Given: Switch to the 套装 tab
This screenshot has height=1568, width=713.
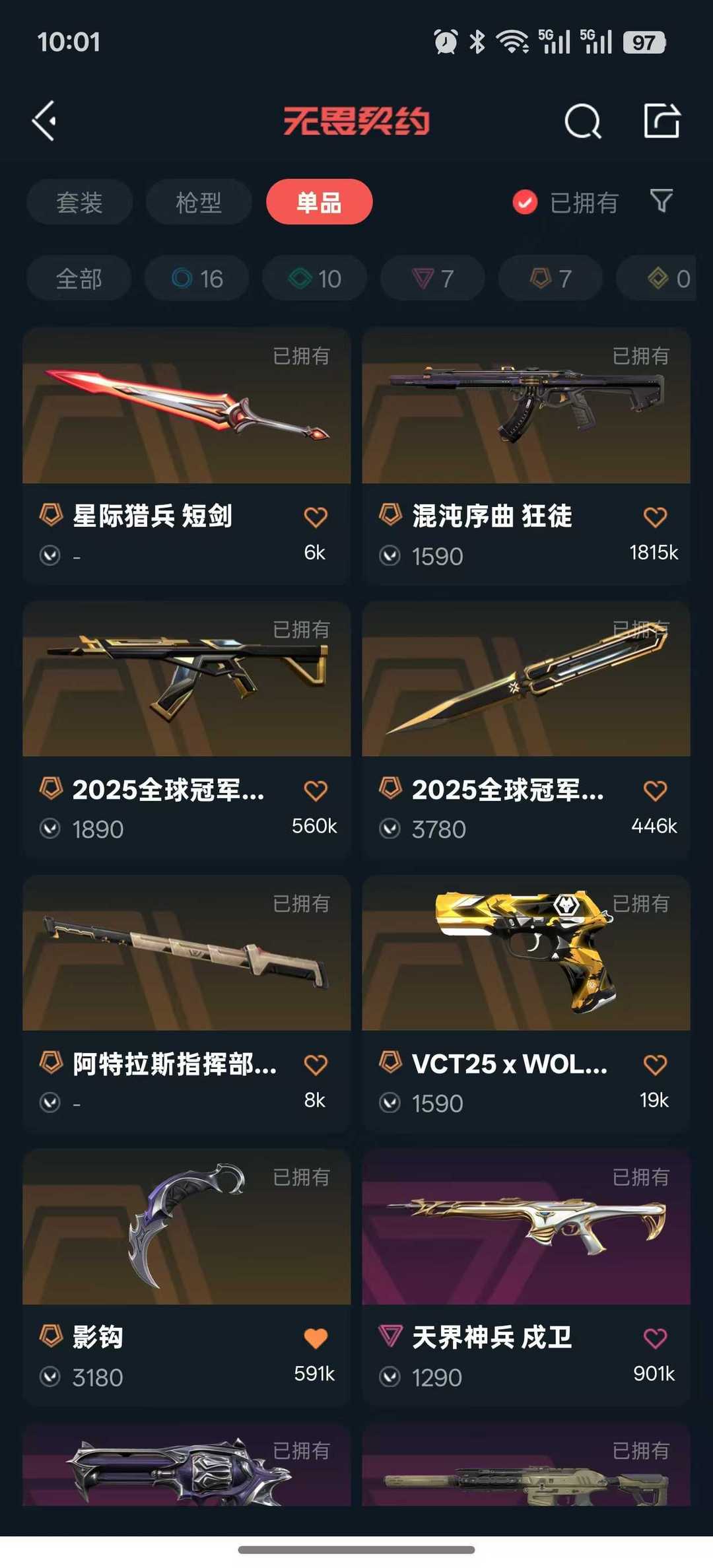Looking at the screenshot, I should [x=79, y=202].
